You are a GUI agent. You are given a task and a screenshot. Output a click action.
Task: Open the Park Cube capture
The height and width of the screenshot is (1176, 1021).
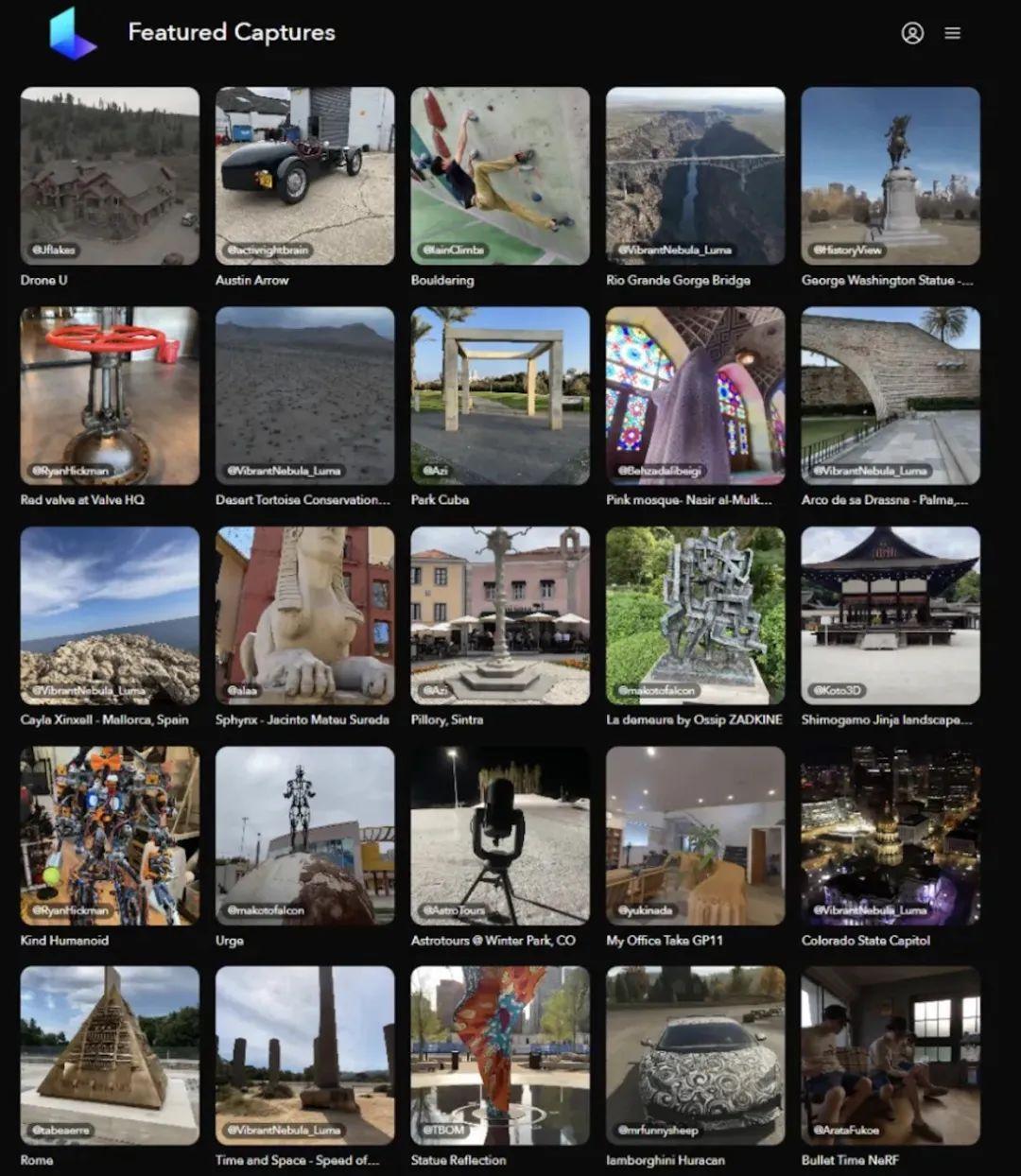click(500, 395)
